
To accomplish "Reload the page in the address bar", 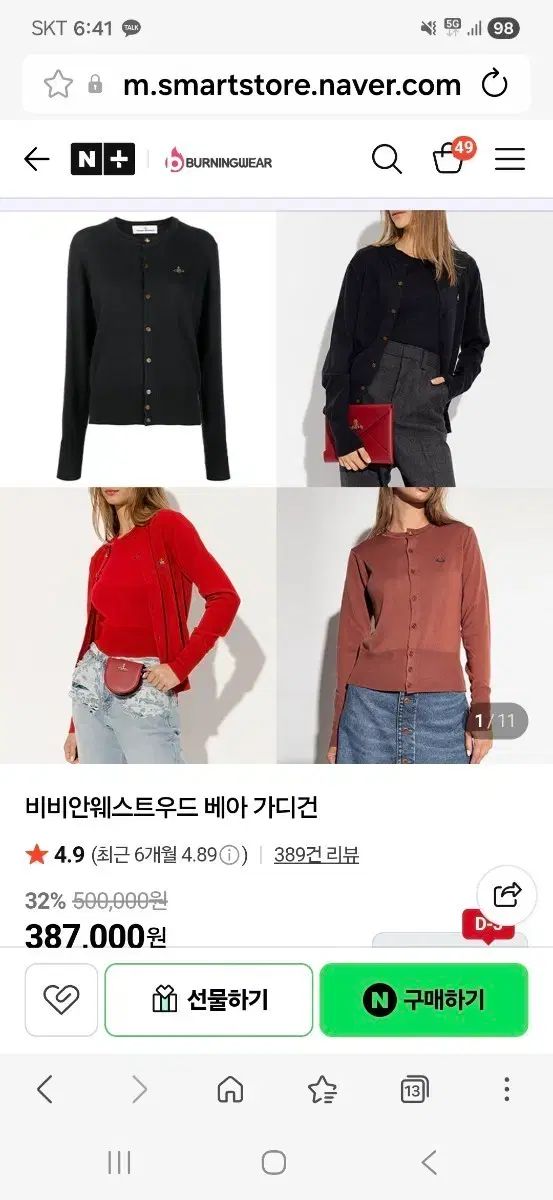I will 495,84.
